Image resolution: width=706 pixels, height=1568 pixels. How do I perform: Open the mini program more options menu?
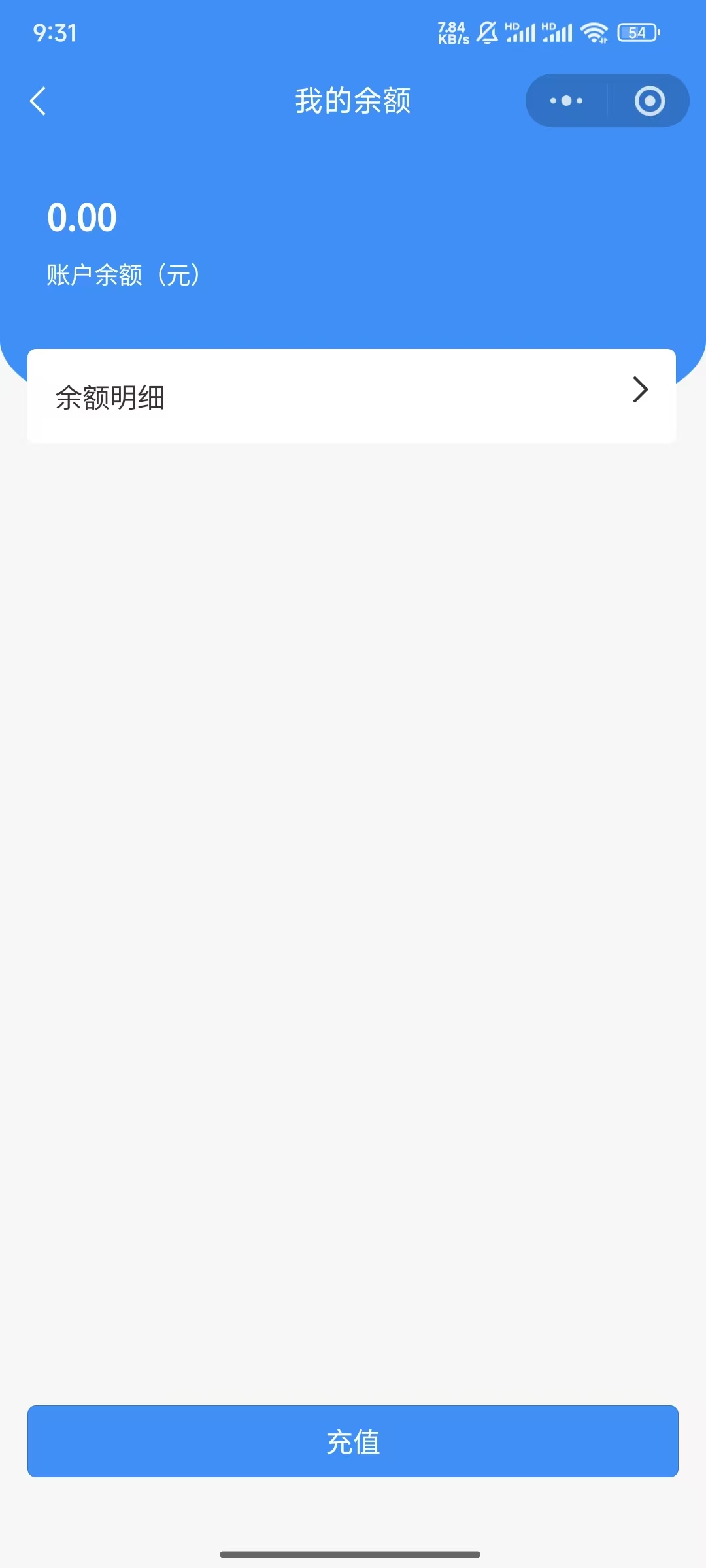pos(566,101)
